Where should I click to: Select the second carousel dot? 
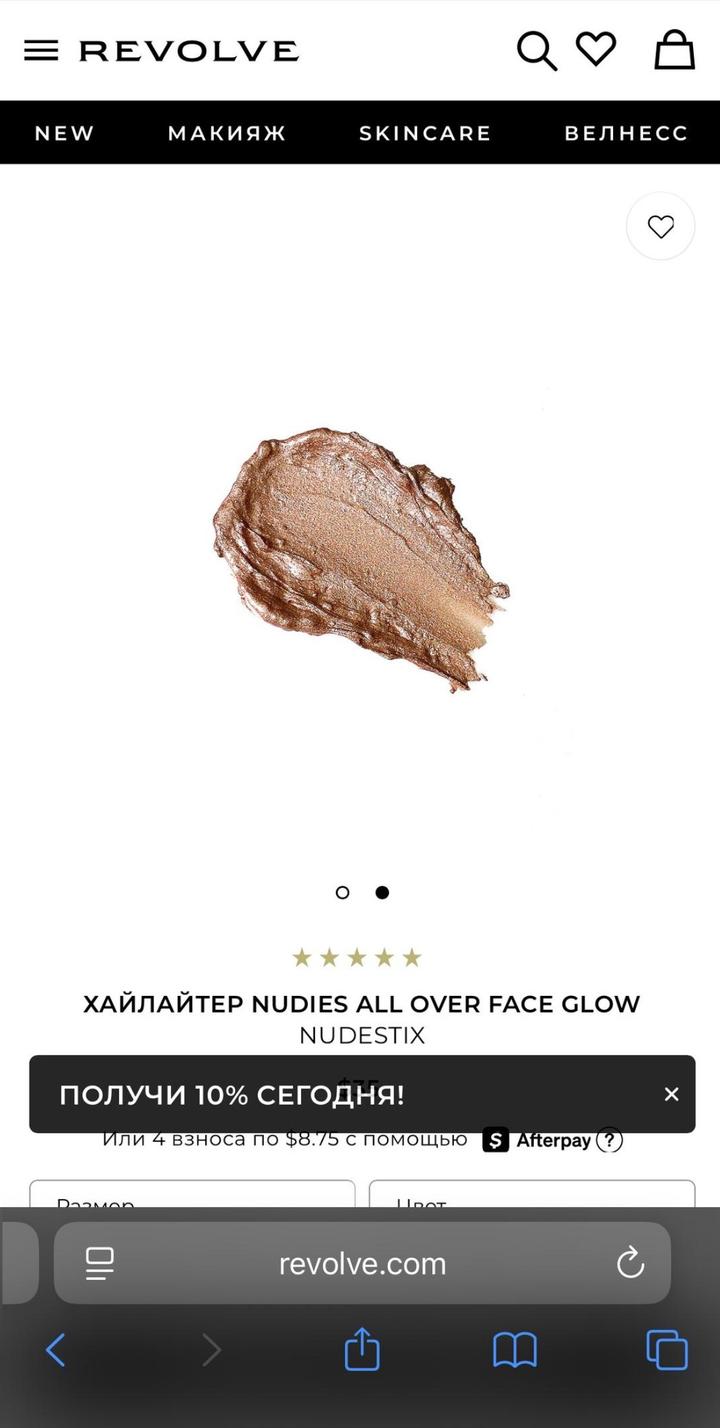[381, 892]
